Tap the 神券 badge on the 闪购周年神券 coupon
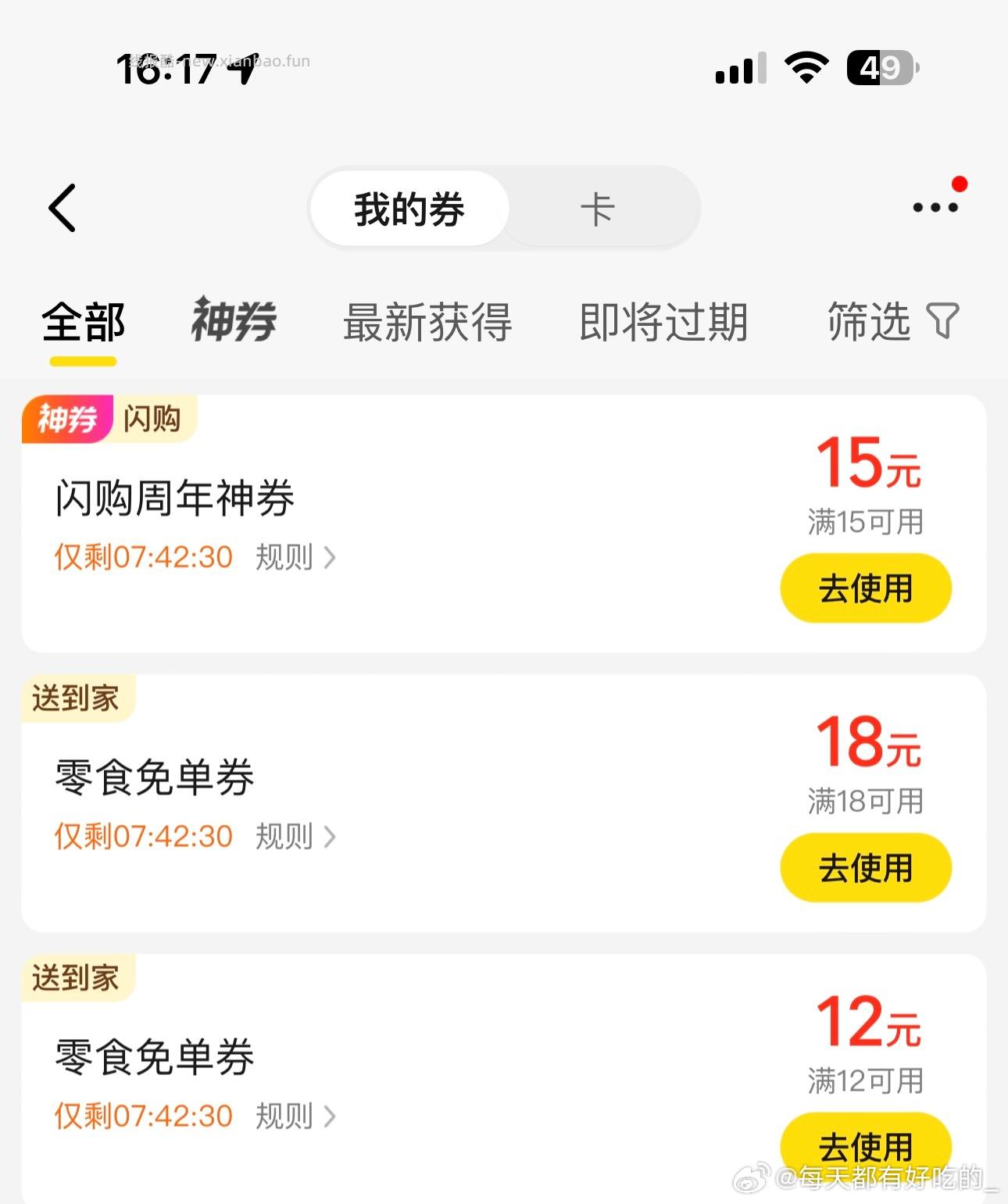Image resolution: width=1008 pixels, height=1204 pixels. [66, 420]
